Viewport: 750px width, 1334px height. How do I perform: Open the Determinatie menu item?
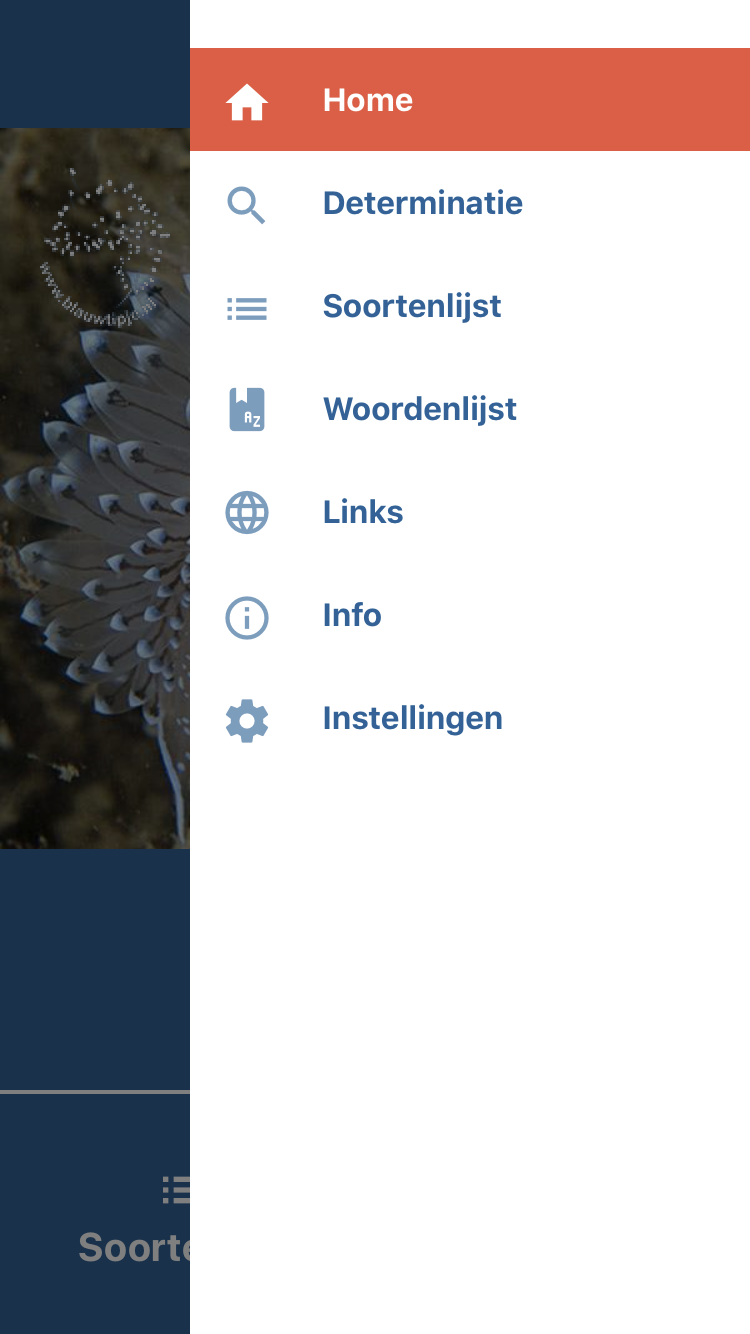[x=470, y=203]
